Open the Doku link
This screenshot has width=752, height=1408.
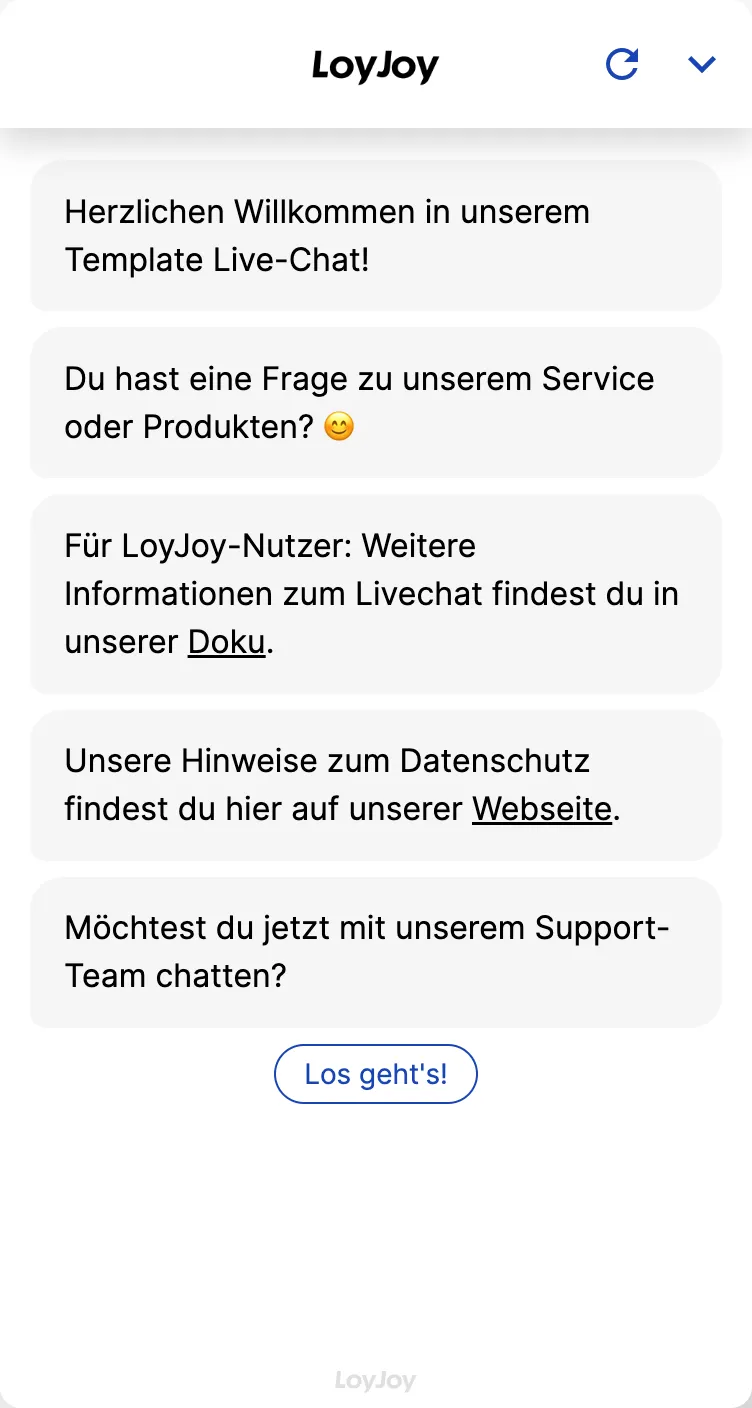pyautogui.click(x=226, y=642)
